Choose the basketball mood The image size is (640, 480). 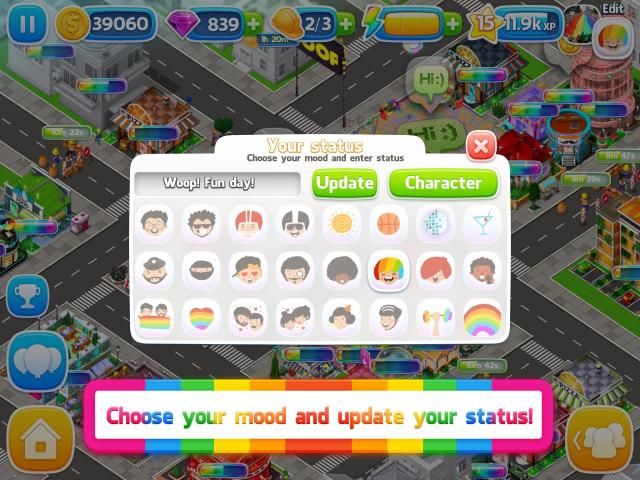point(388,222)
